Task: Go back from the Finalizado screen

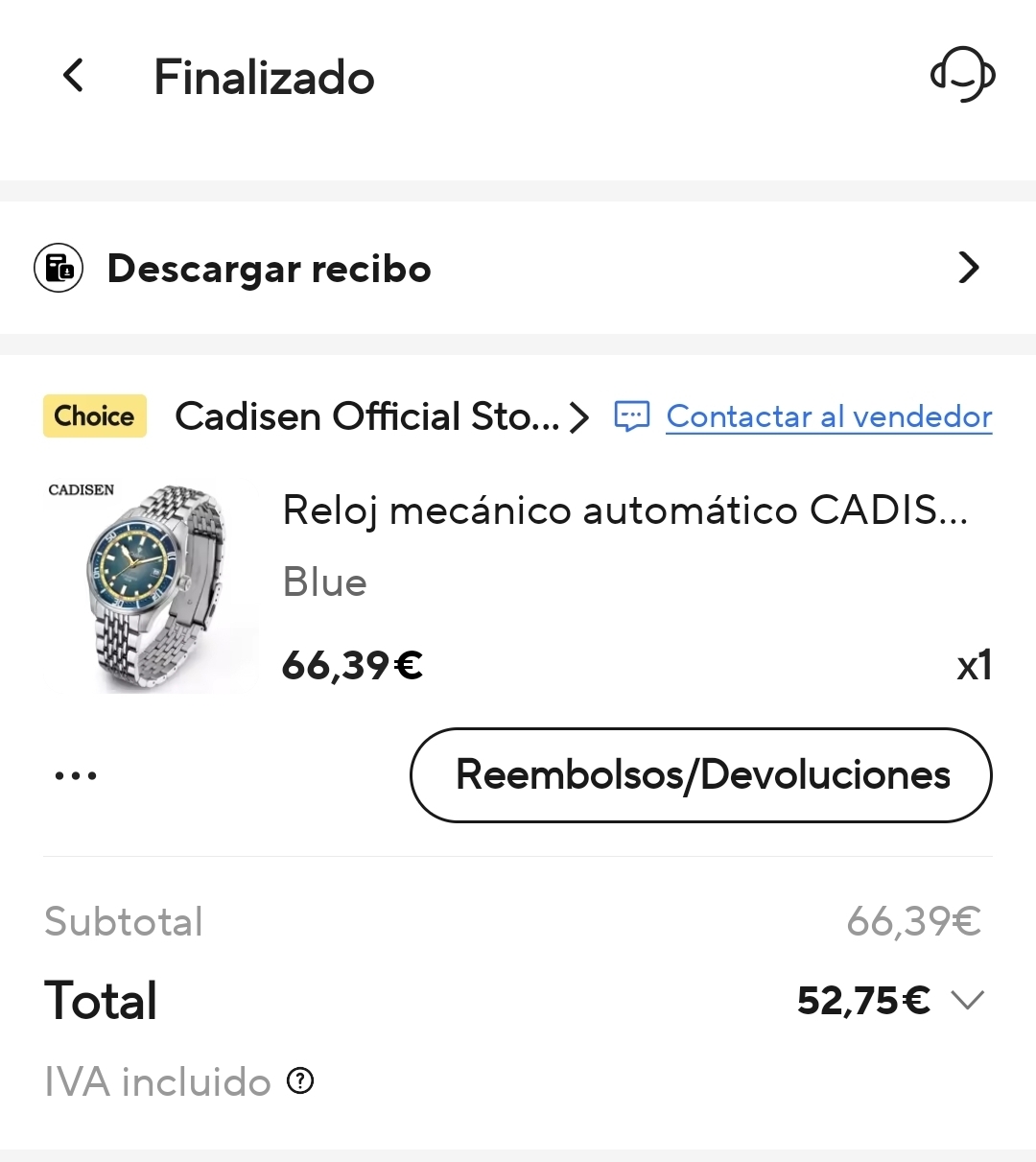Action: [74, 76]
